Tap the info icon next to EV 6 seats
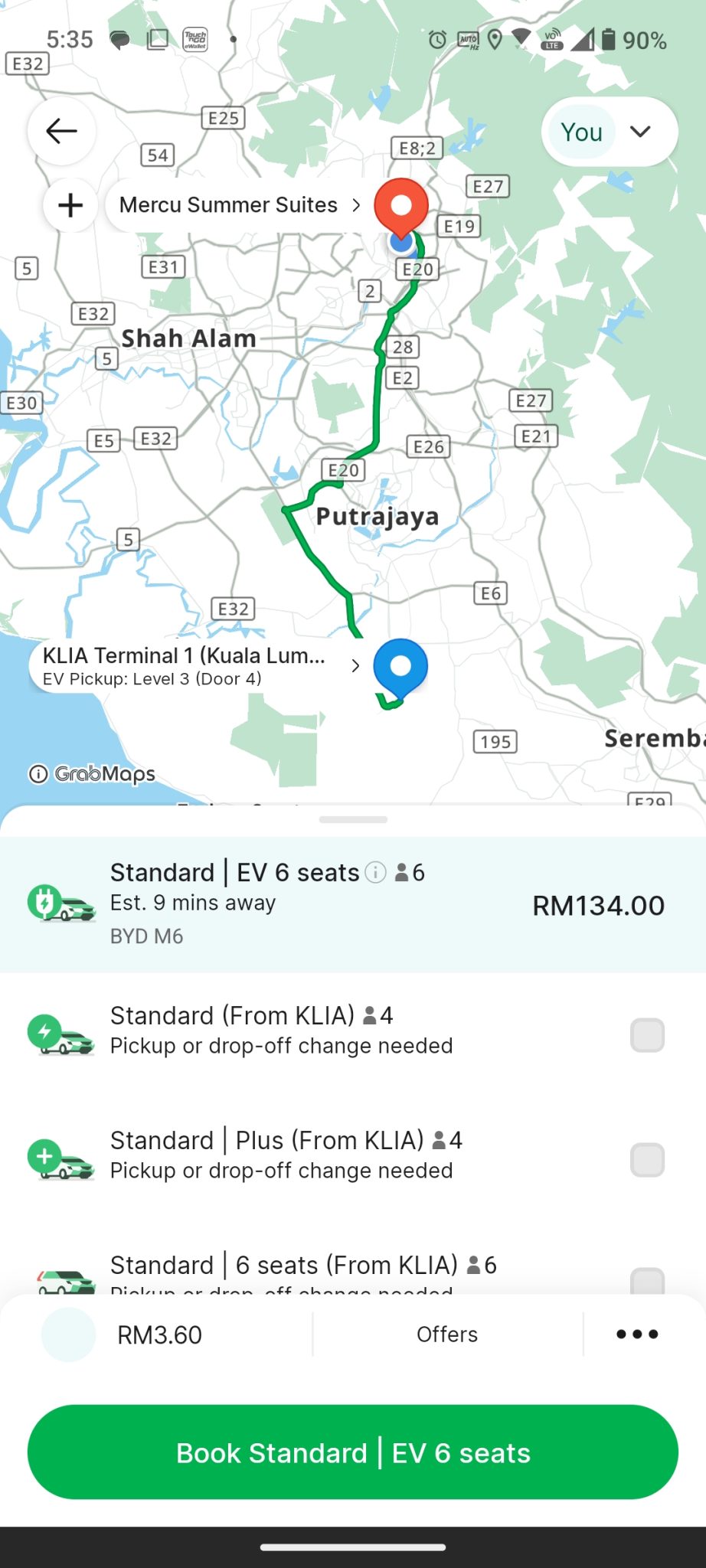Image resolution: width=706 pixels, height=1568 pixels. (x=374, y=872)
